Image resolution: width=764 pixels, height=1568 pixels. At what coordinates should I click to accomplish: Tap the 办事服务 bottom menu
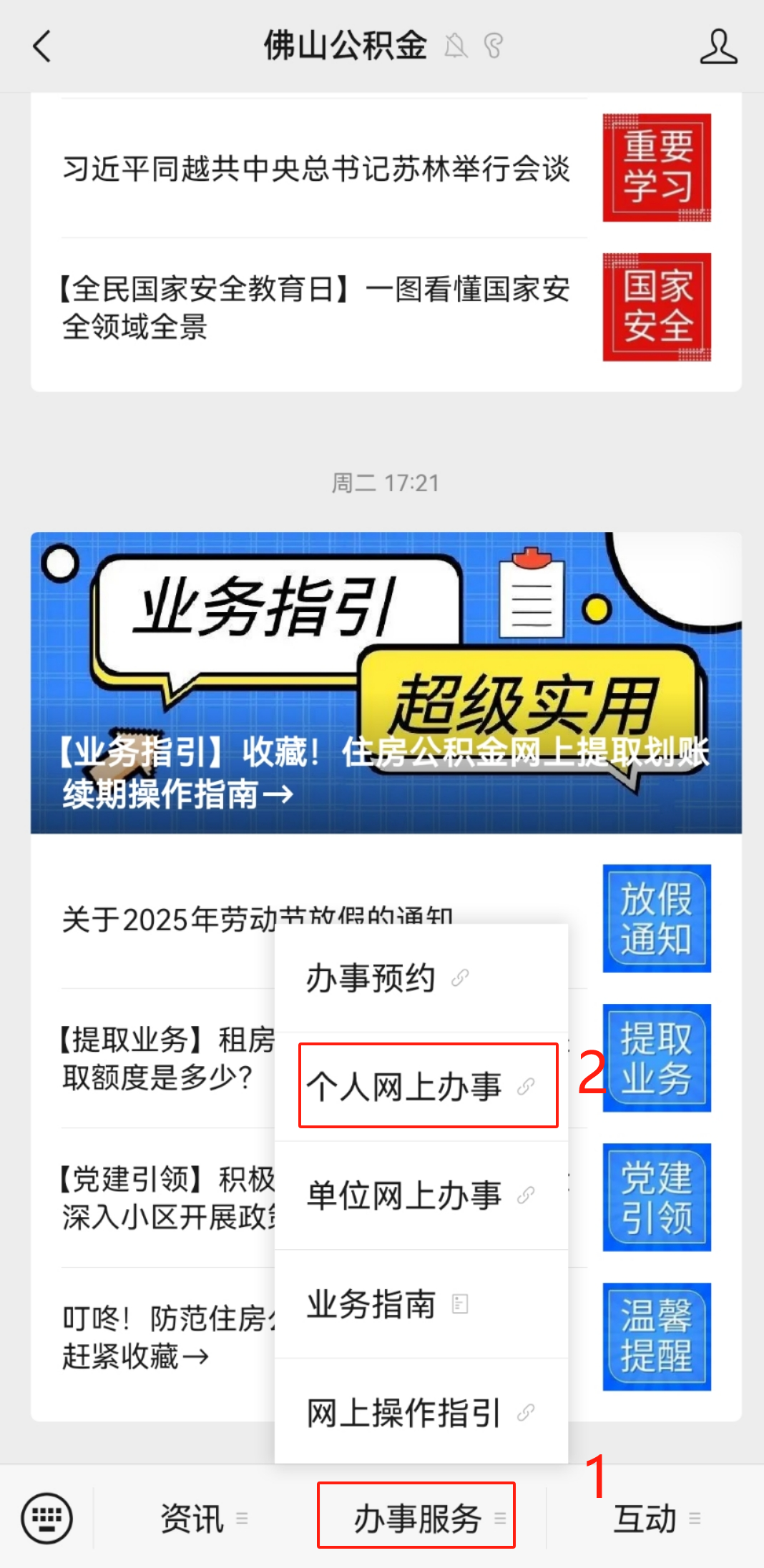418,1518
